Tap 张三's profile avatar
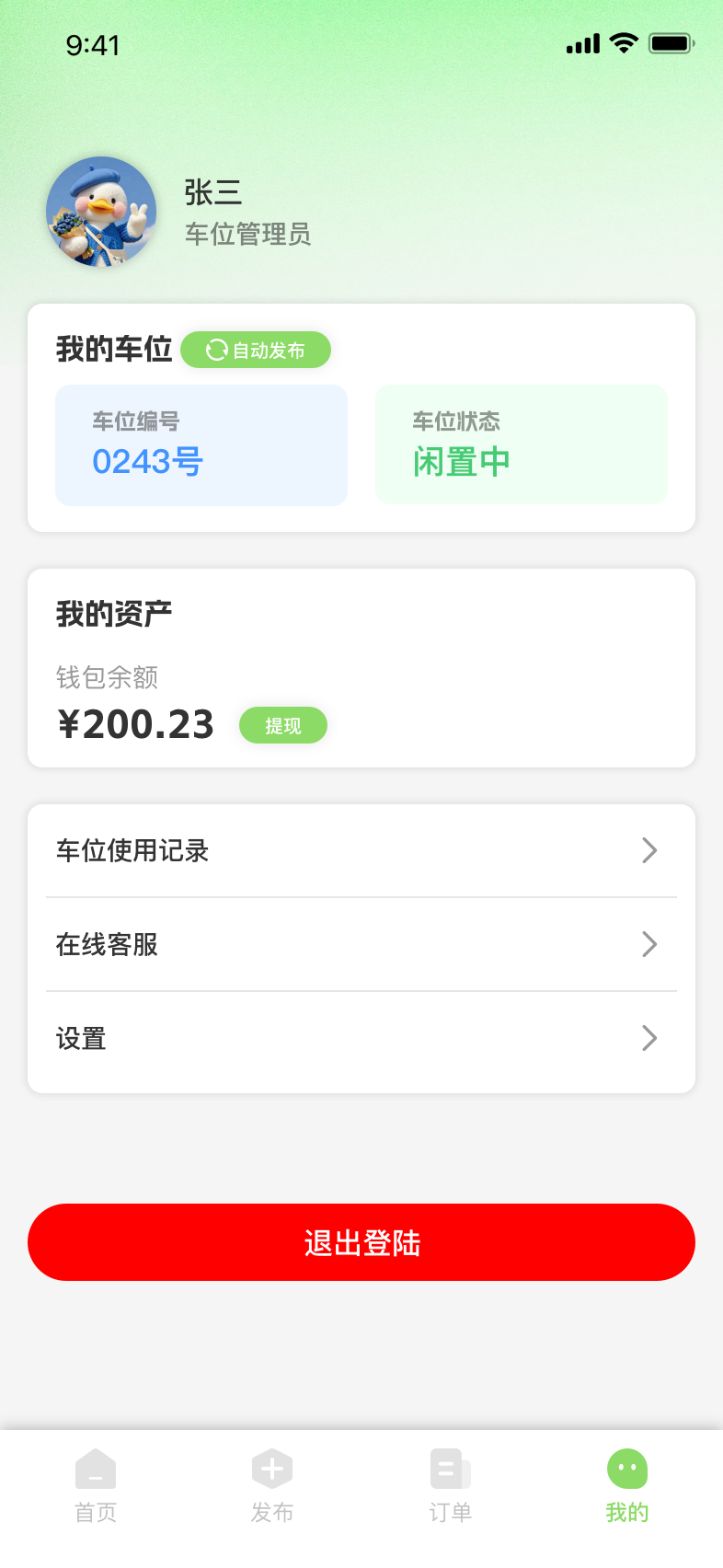The image size is (723, 1568). coord(101,212)
